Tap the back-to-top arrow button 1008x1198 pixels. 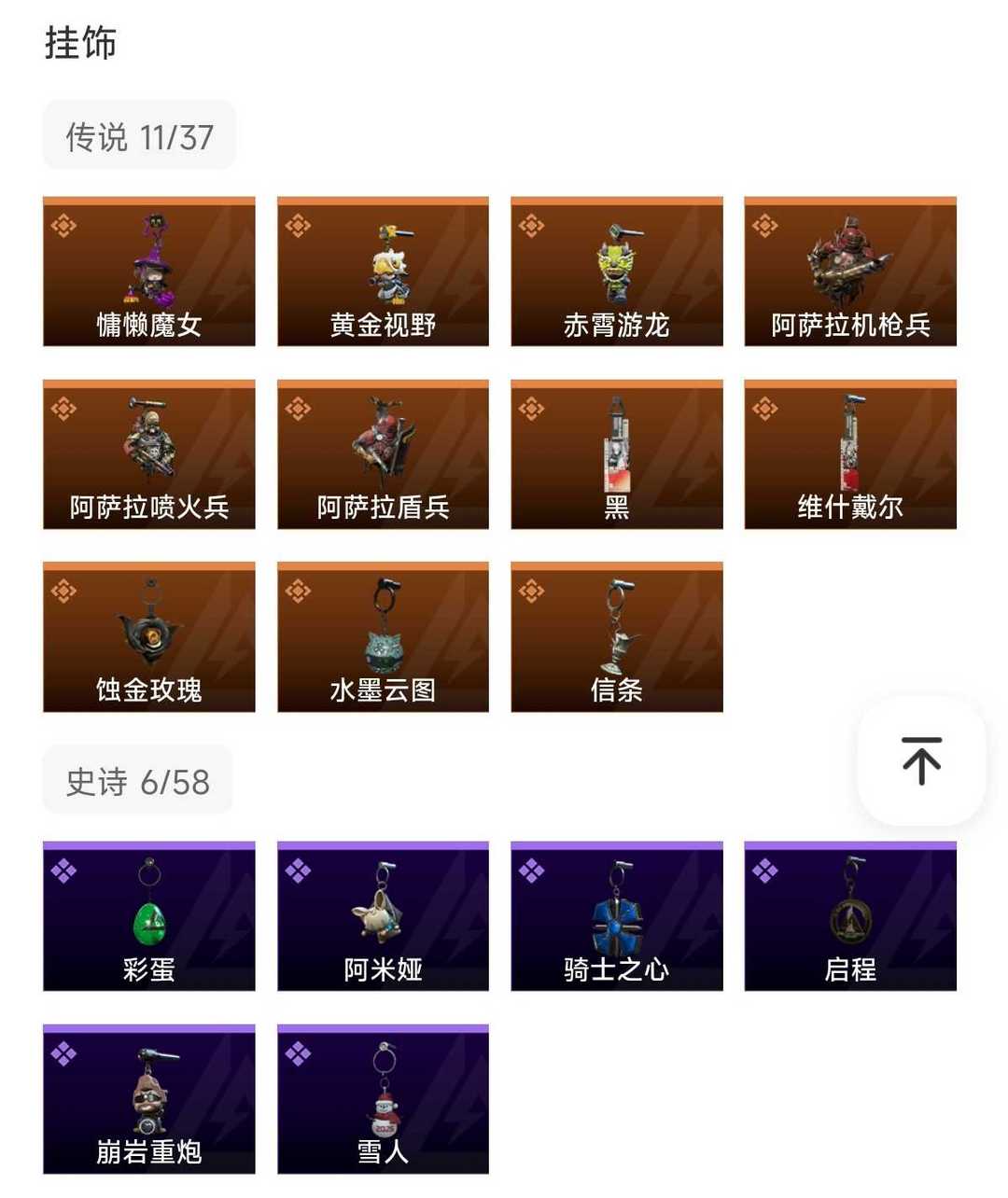(921, 760)
